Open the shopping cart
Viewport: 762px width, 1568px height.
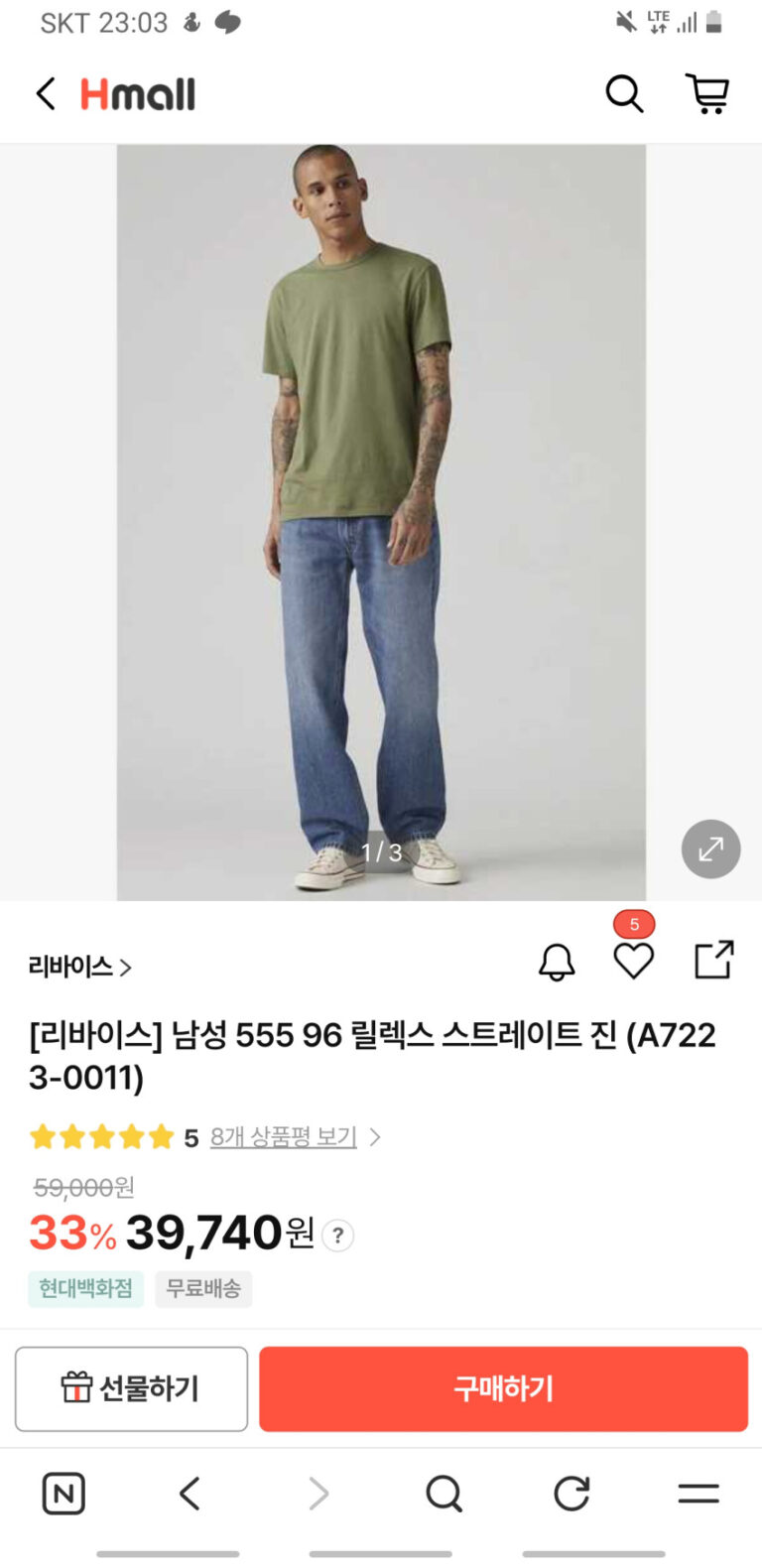coord(707,94)
